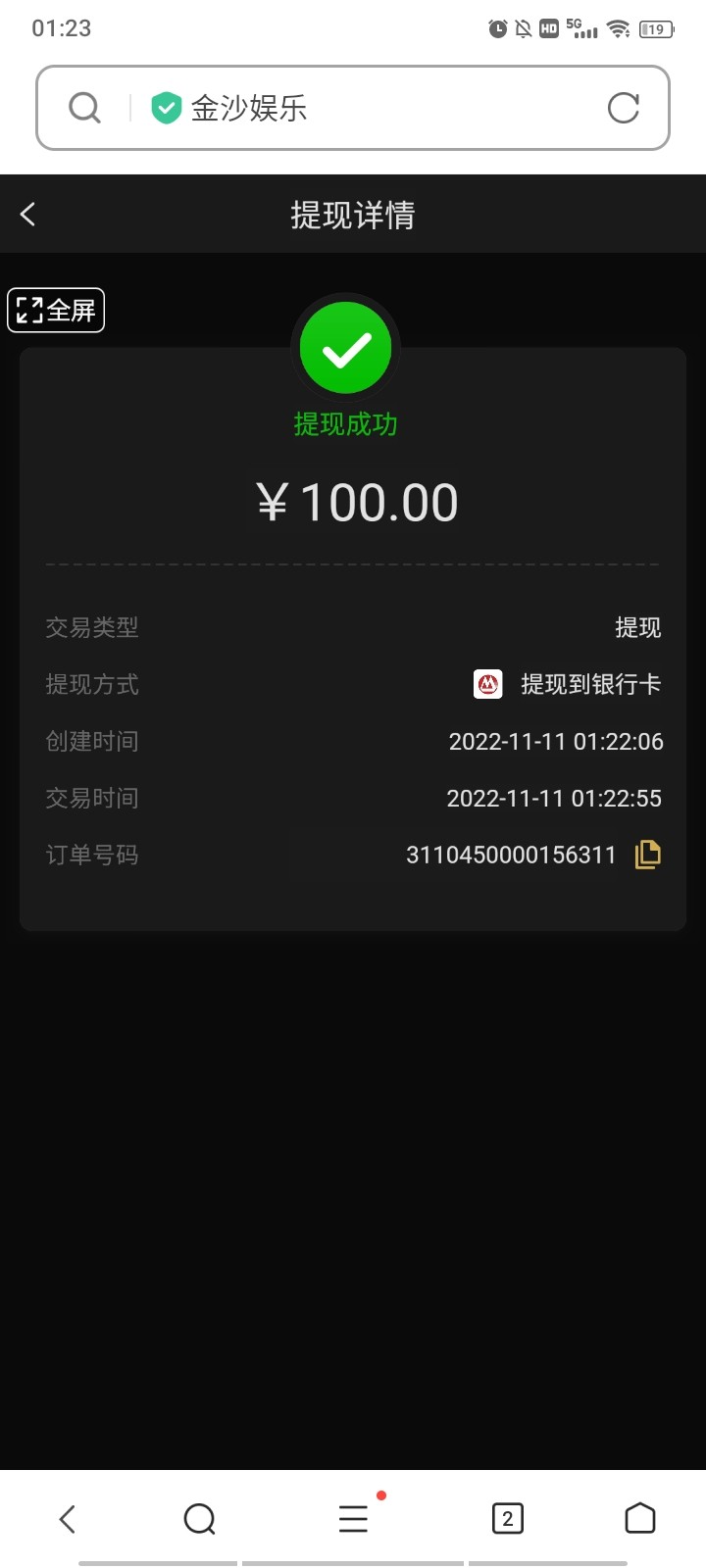The width and height of the screenshot is (706, 1568).
Task: Tap the search magnifier icon in address bar
Action: click(83, 108)
